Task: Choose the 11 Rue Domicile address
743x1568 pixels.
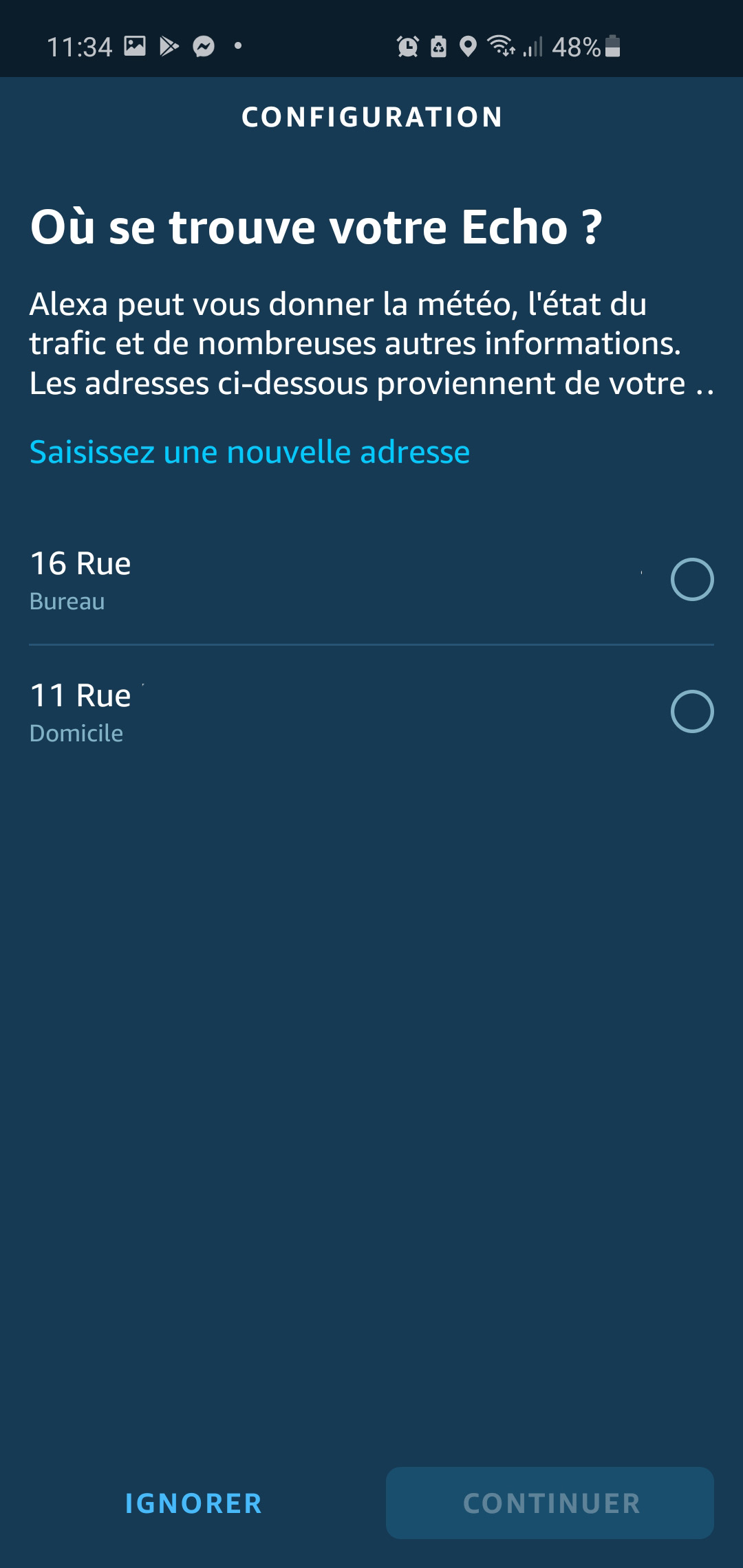Action: (x=691, y=712)
